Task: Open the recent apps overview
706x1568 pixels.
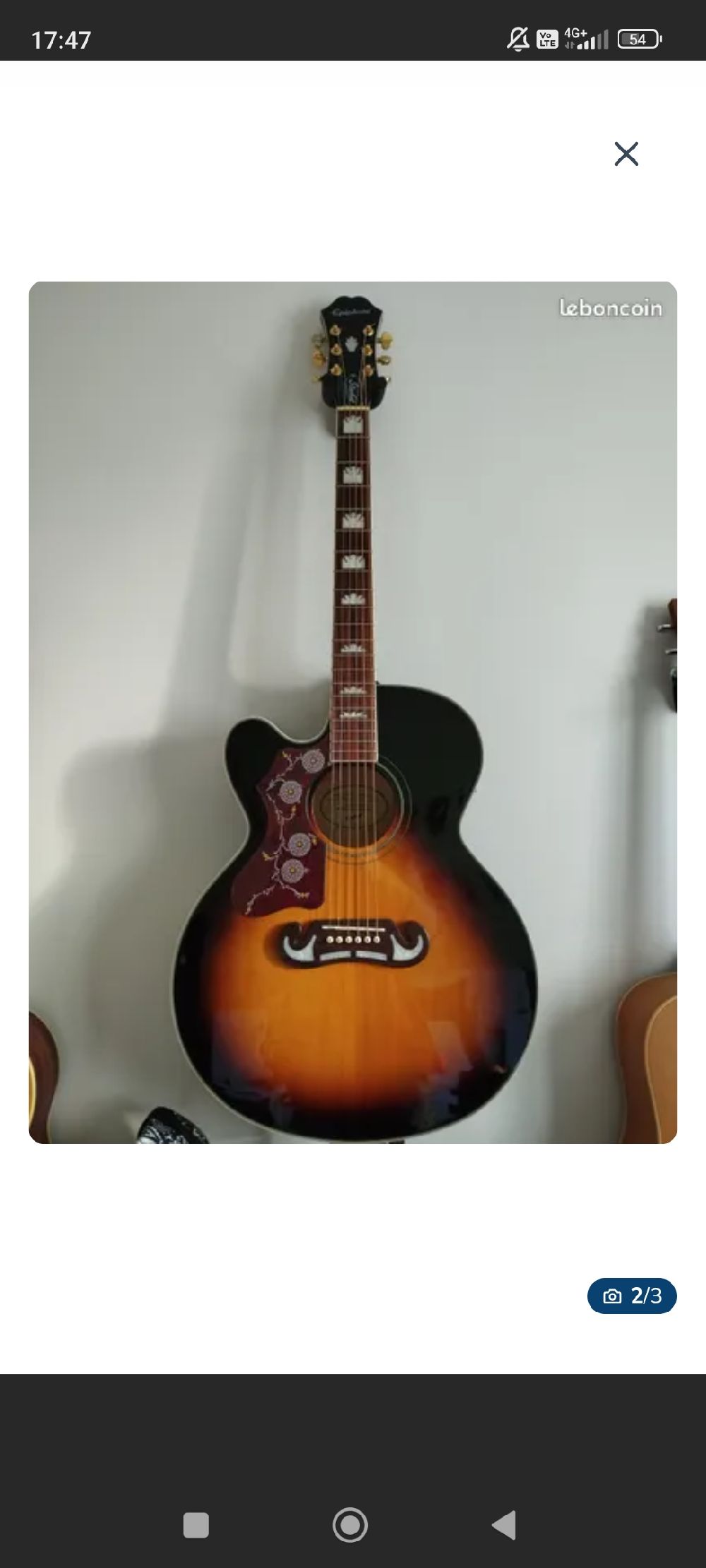Action: (196, 1525)
